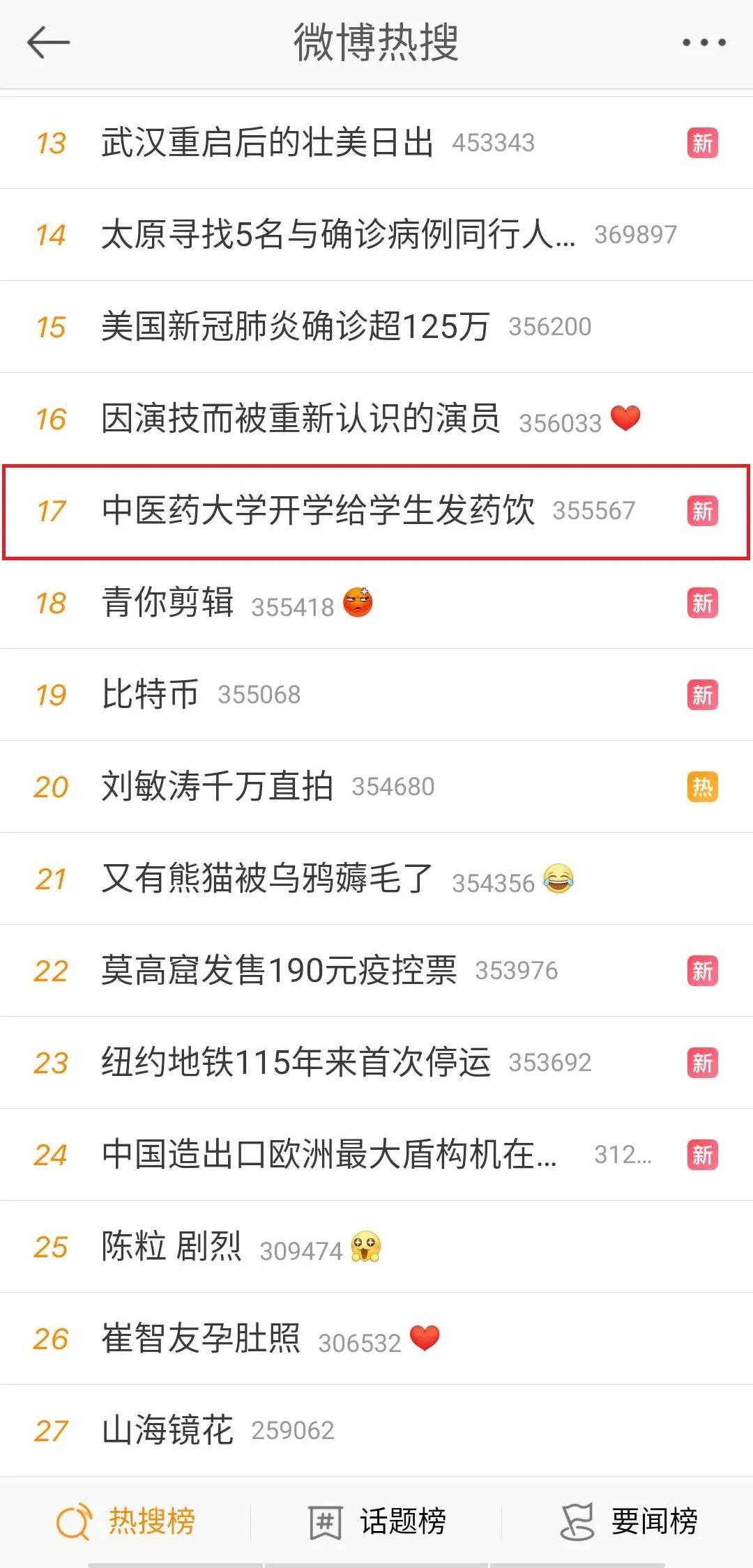Switch to the 要闻榜 tab
Image resolution: width=753 pixels, height=1568 pixels.
click(x=628, y=1521)
